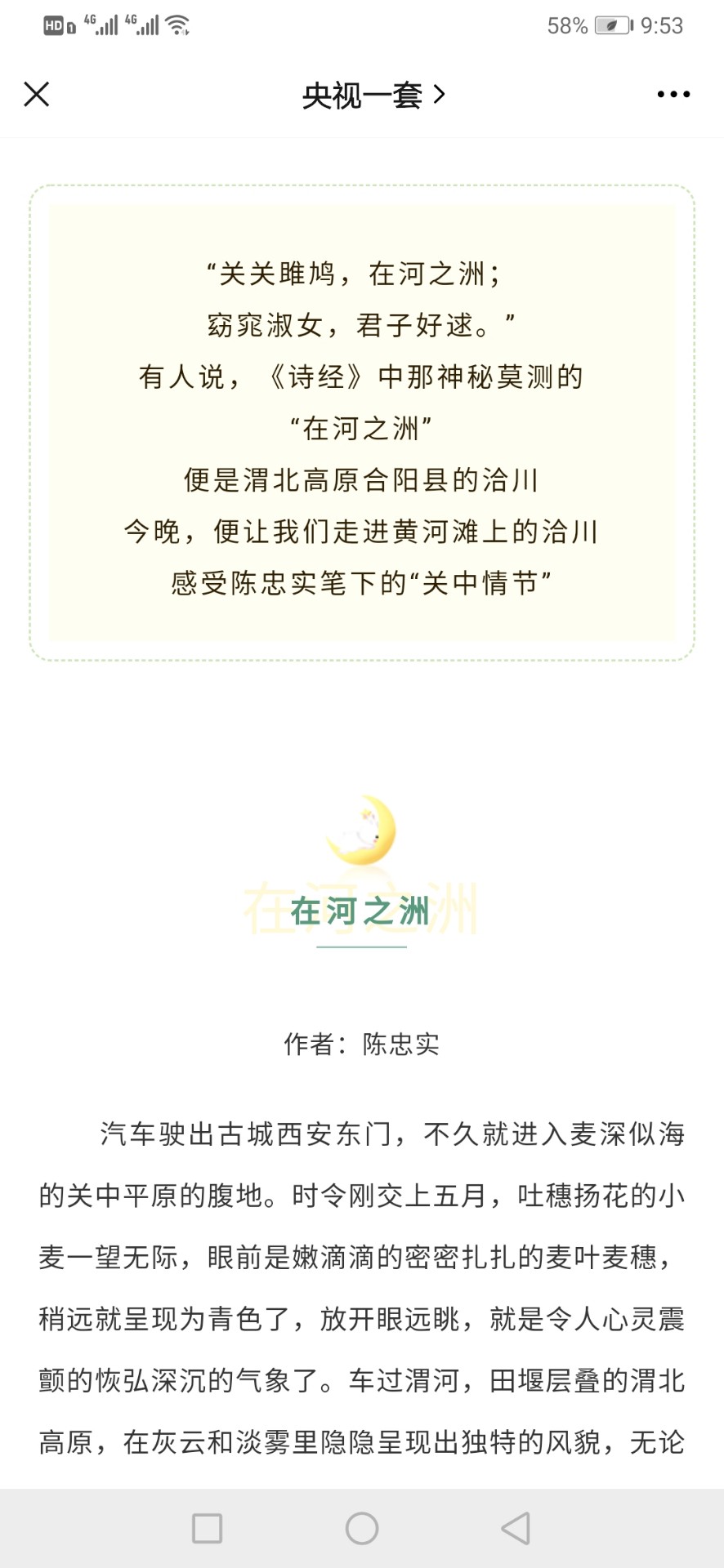Image resolution: width=724 pixels, height=1568 pixels.
Task: Tap the system home button
Action: (362, 1528)
